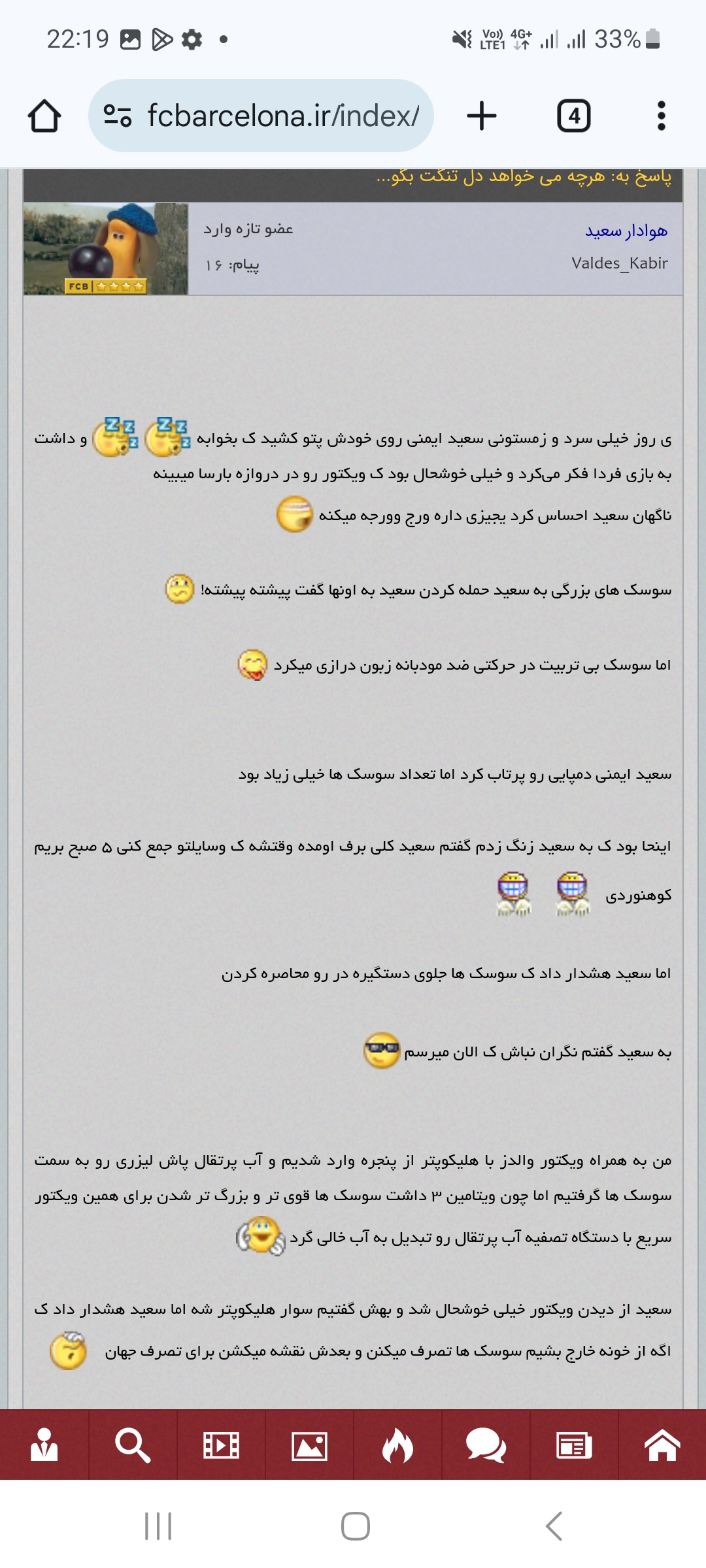This screenshot has width=706, height=1568.
Task: Open the videos section in bottom bar
Action: 221,1445
